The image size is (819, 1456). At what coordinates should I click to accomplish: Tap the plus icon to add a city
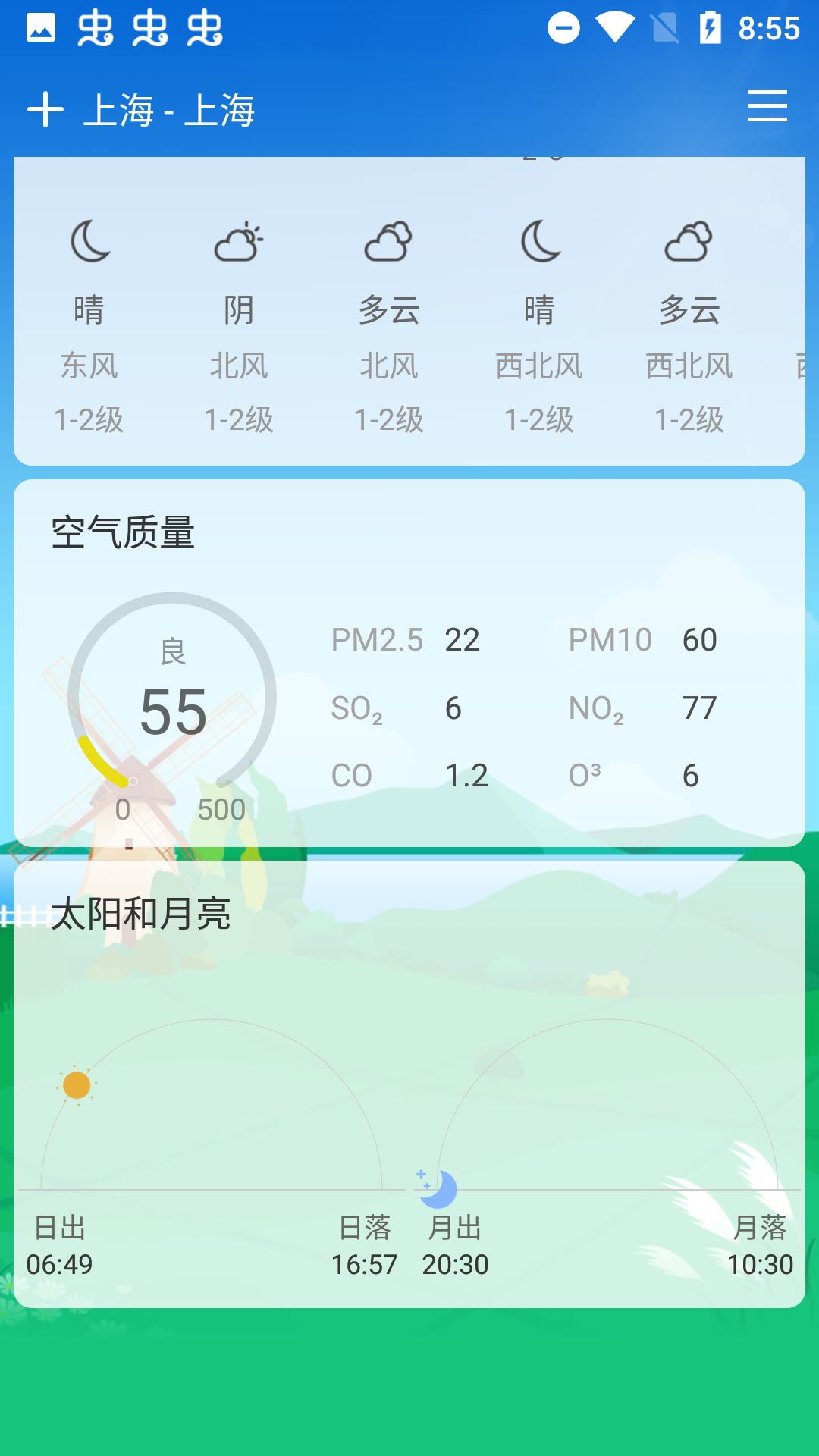(45, 109)
